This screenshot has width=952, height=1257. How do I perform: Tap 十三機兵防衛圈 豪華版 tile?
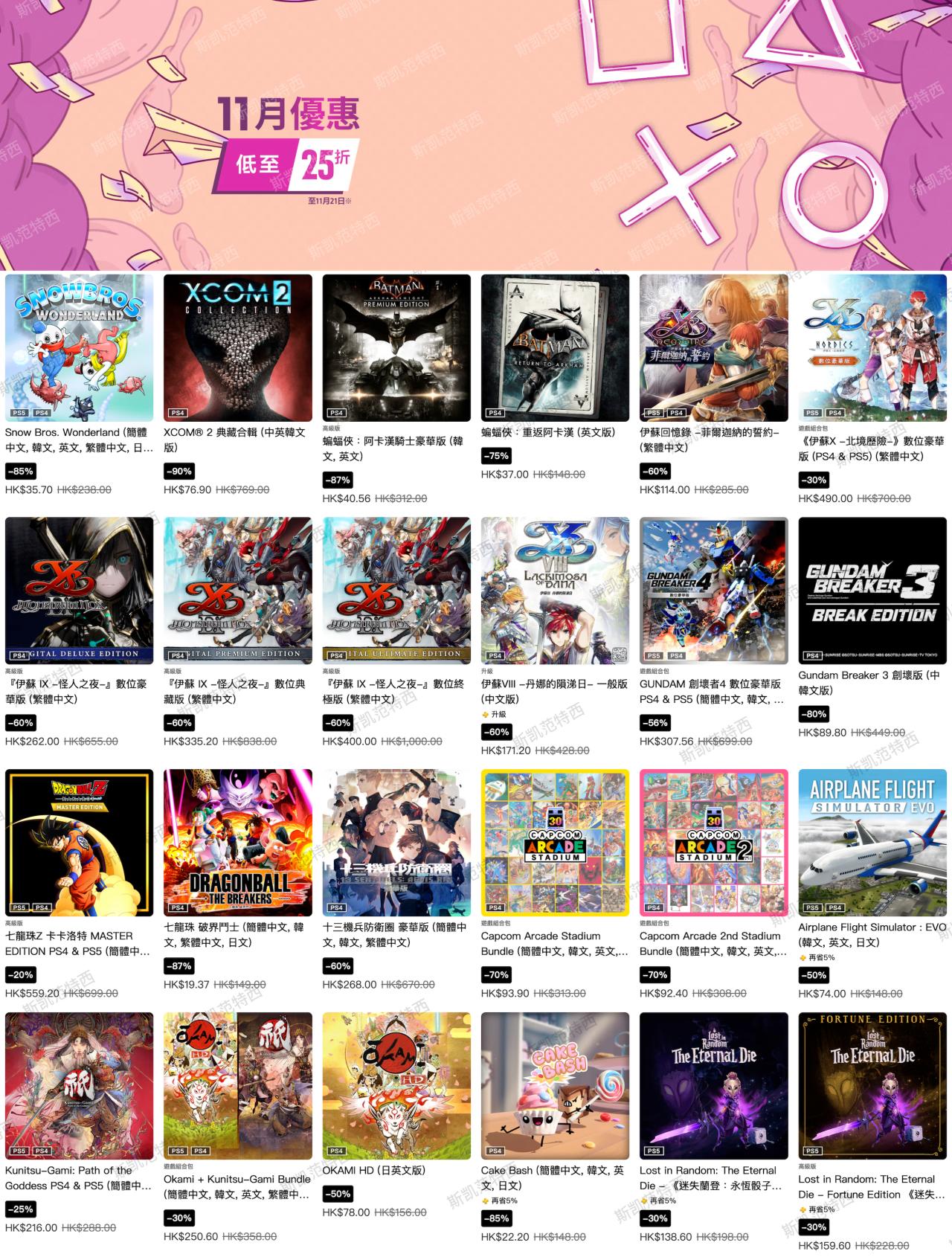click(396, 842)
